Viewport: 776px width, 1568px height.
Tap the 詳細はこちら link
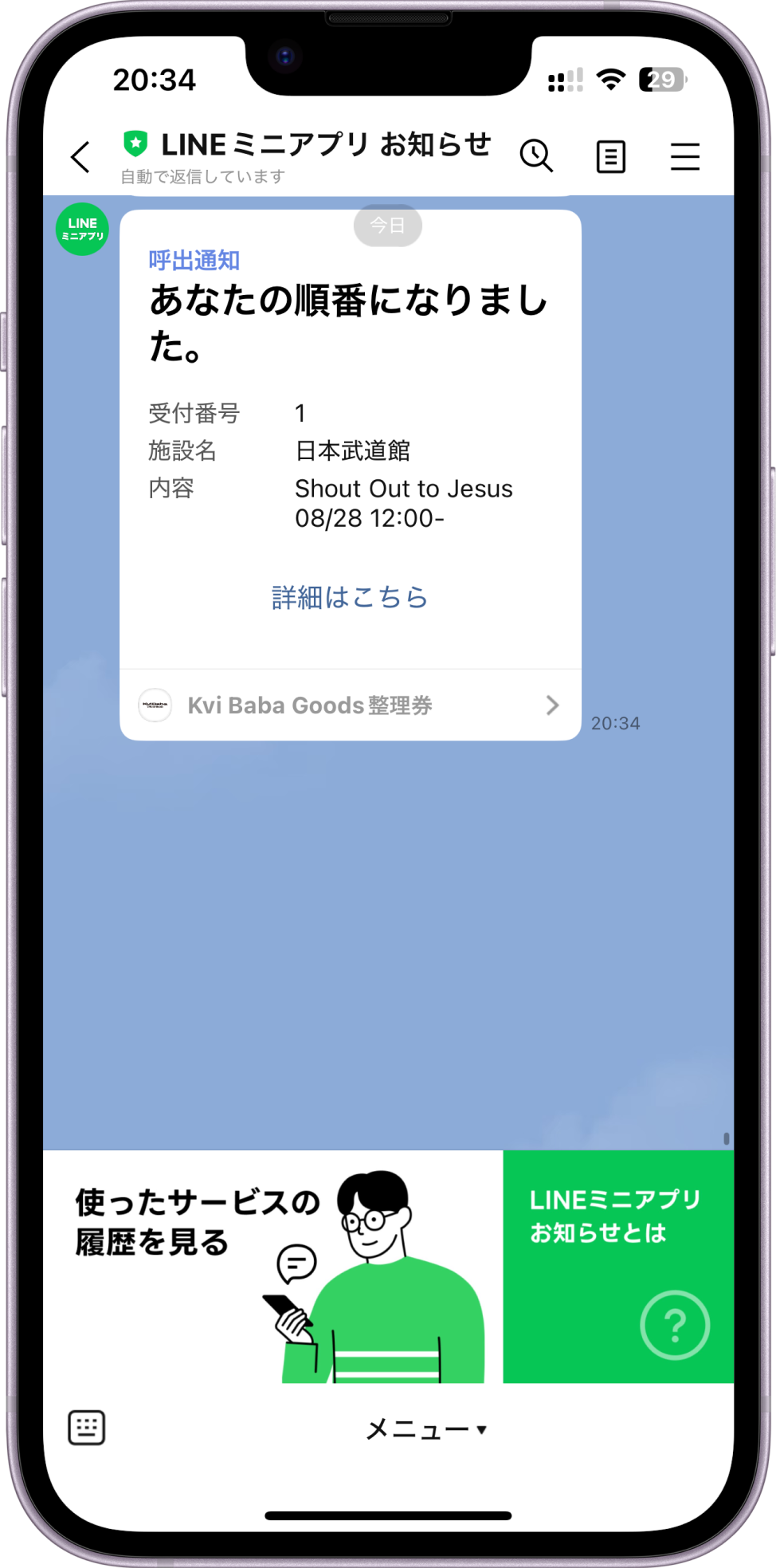point(350,597)
